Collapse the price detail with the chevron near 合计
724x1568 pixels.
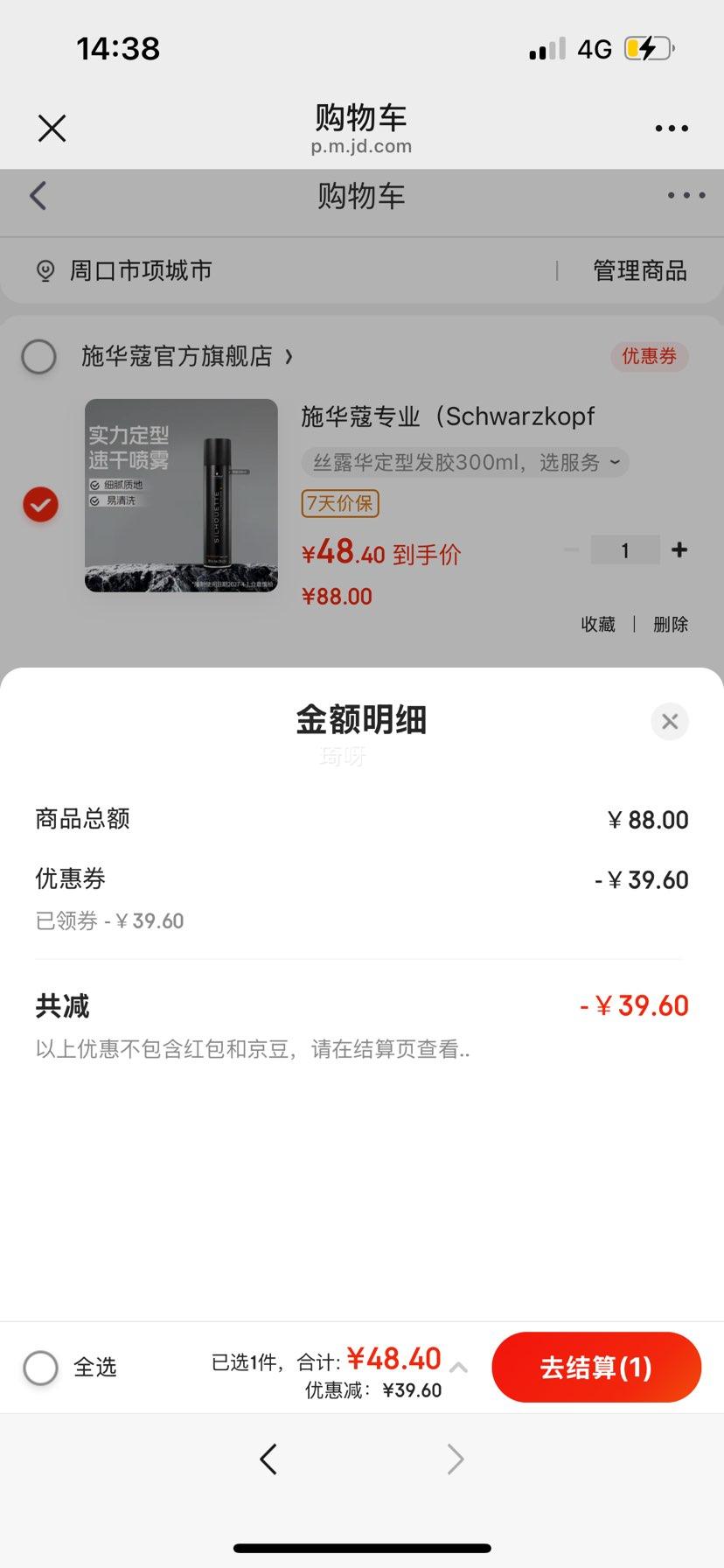pyautogui.click(x=458, y=1369)
